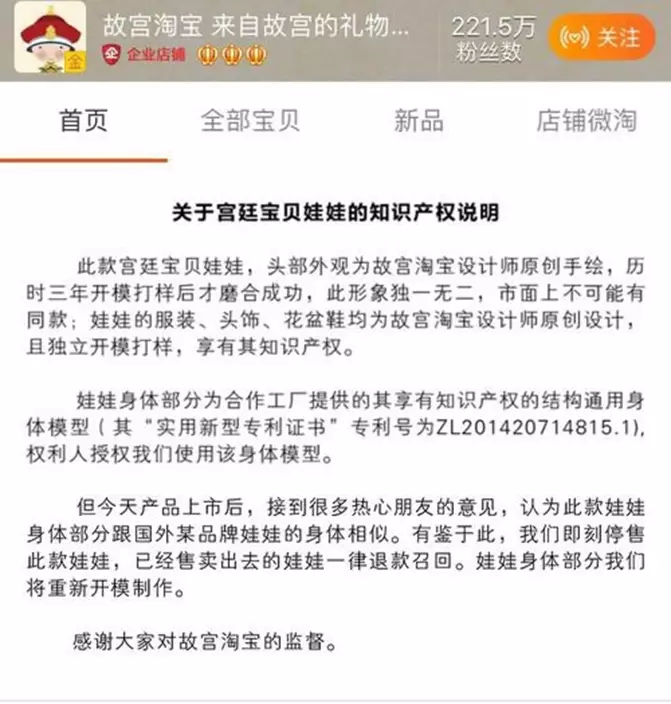Select the 首页 tab
671x704 pixels.
pos(83,121)
